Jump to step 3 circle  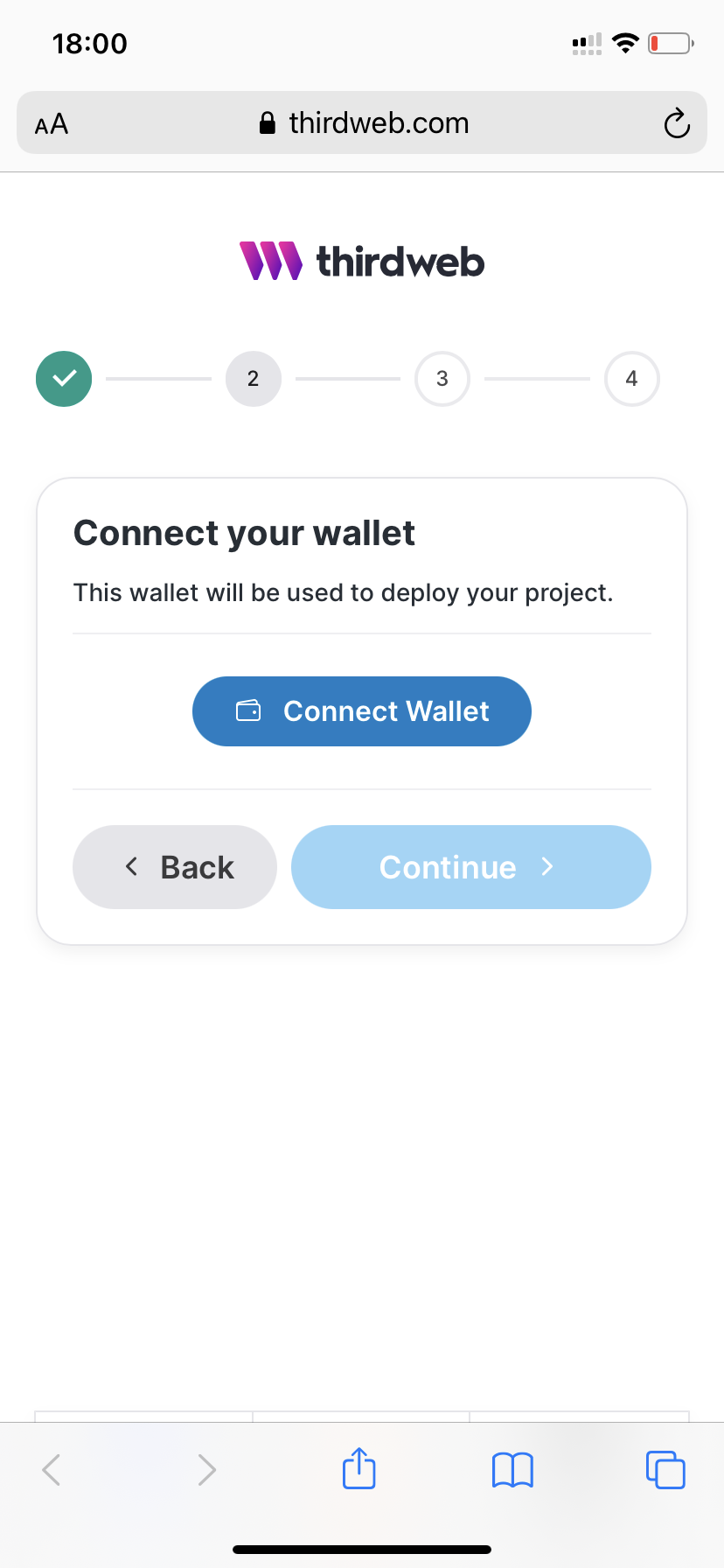click(442, 379)
